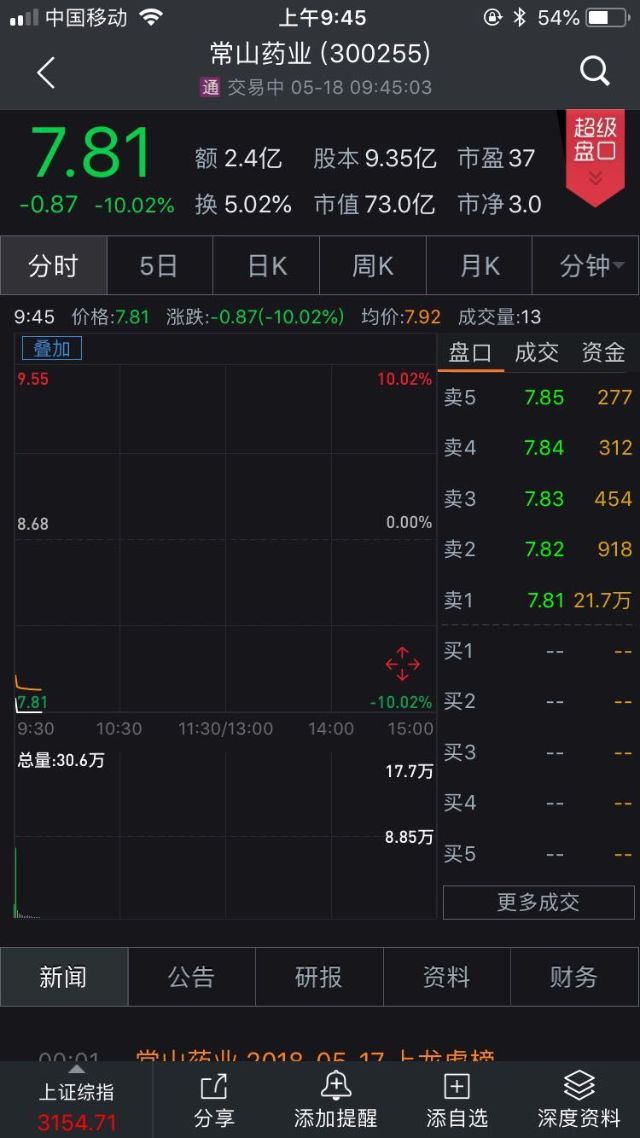The image size is (640, 1138).
Task: Open the 财务 tab
Action: 574,977
